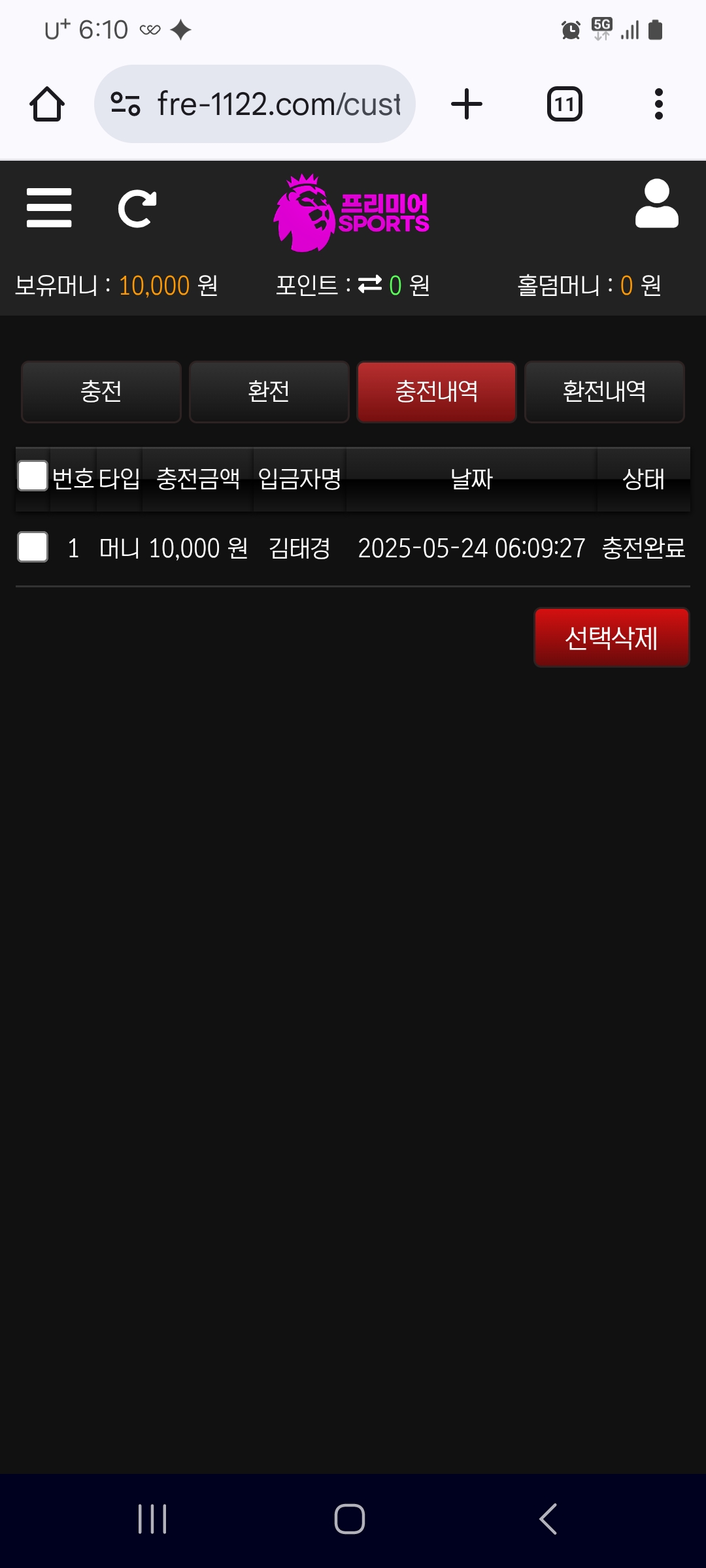Screen dimensions: 706x1568
Task: Tap the points exchange arrows icon
Action: coord(370,284)
